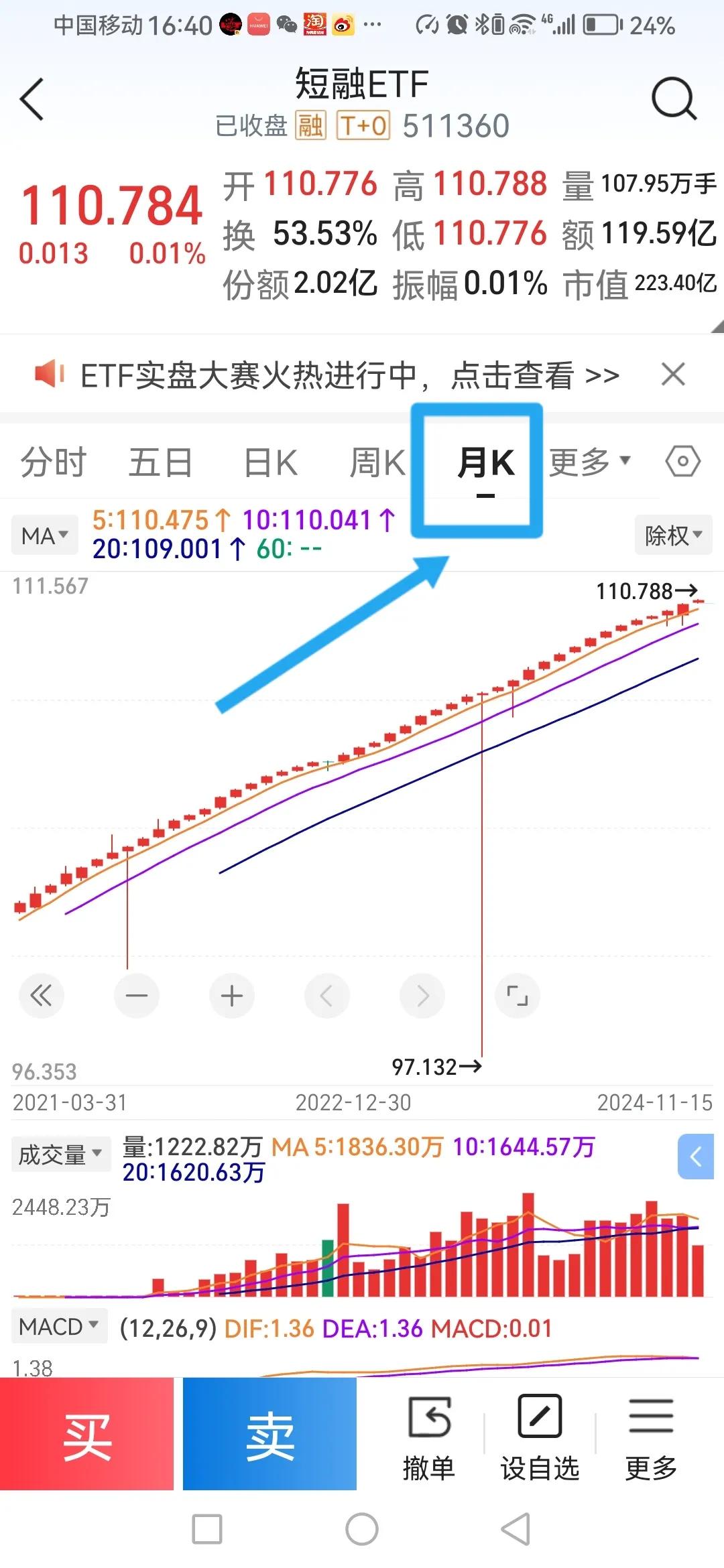Image resolution: width=724 pixels, height=1568 pixels.
Task: Open the MACD indicator selector
Action: click(x=59, y=1325)
